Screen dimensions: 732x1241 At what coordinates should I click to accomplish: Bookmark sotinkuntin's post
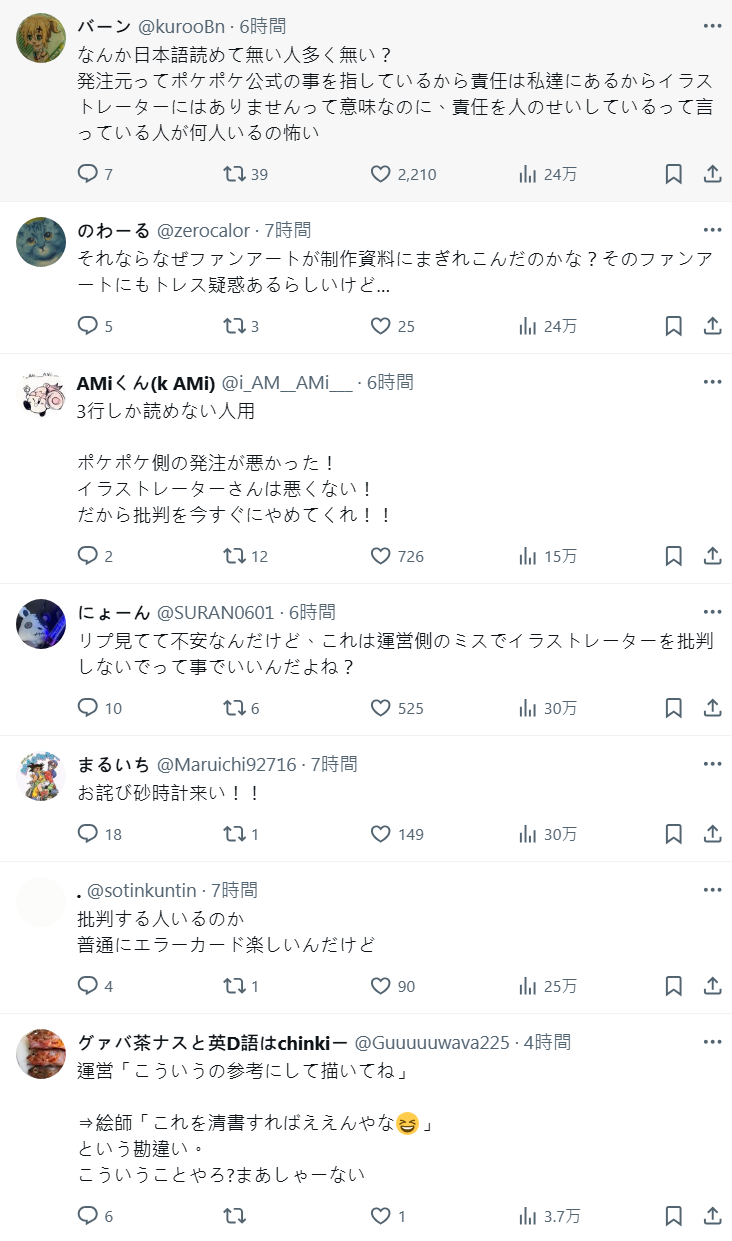click(674, 986)
